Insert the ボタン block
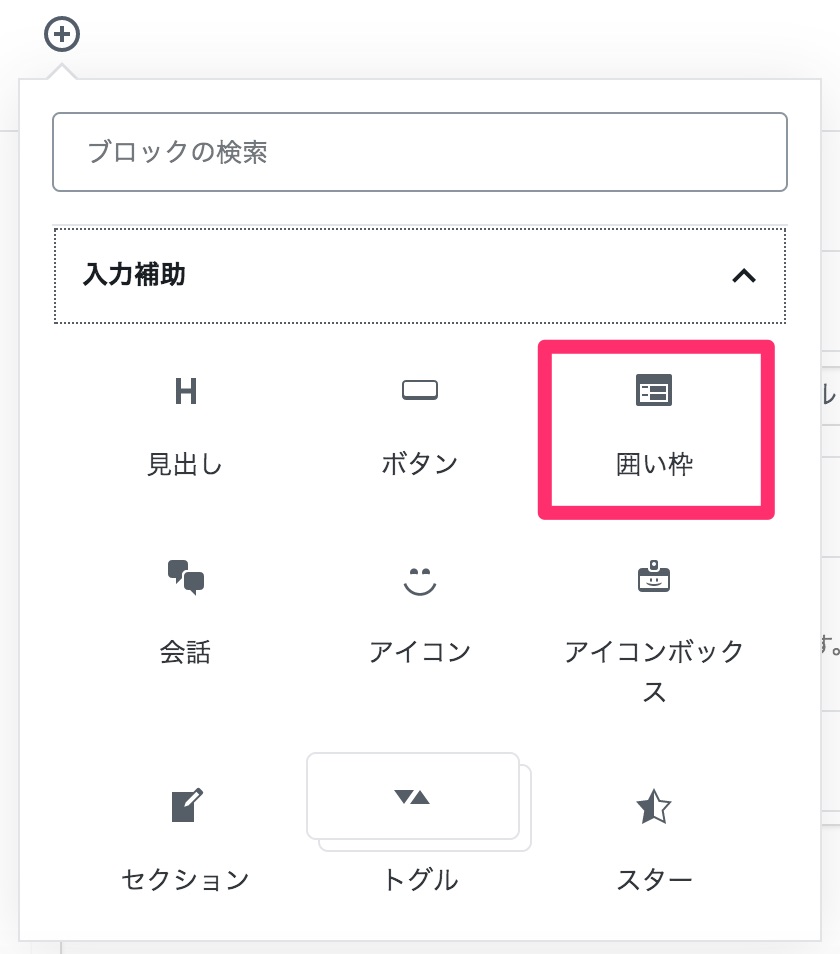This screenshot has height=954, width=840. pos(419,425)
